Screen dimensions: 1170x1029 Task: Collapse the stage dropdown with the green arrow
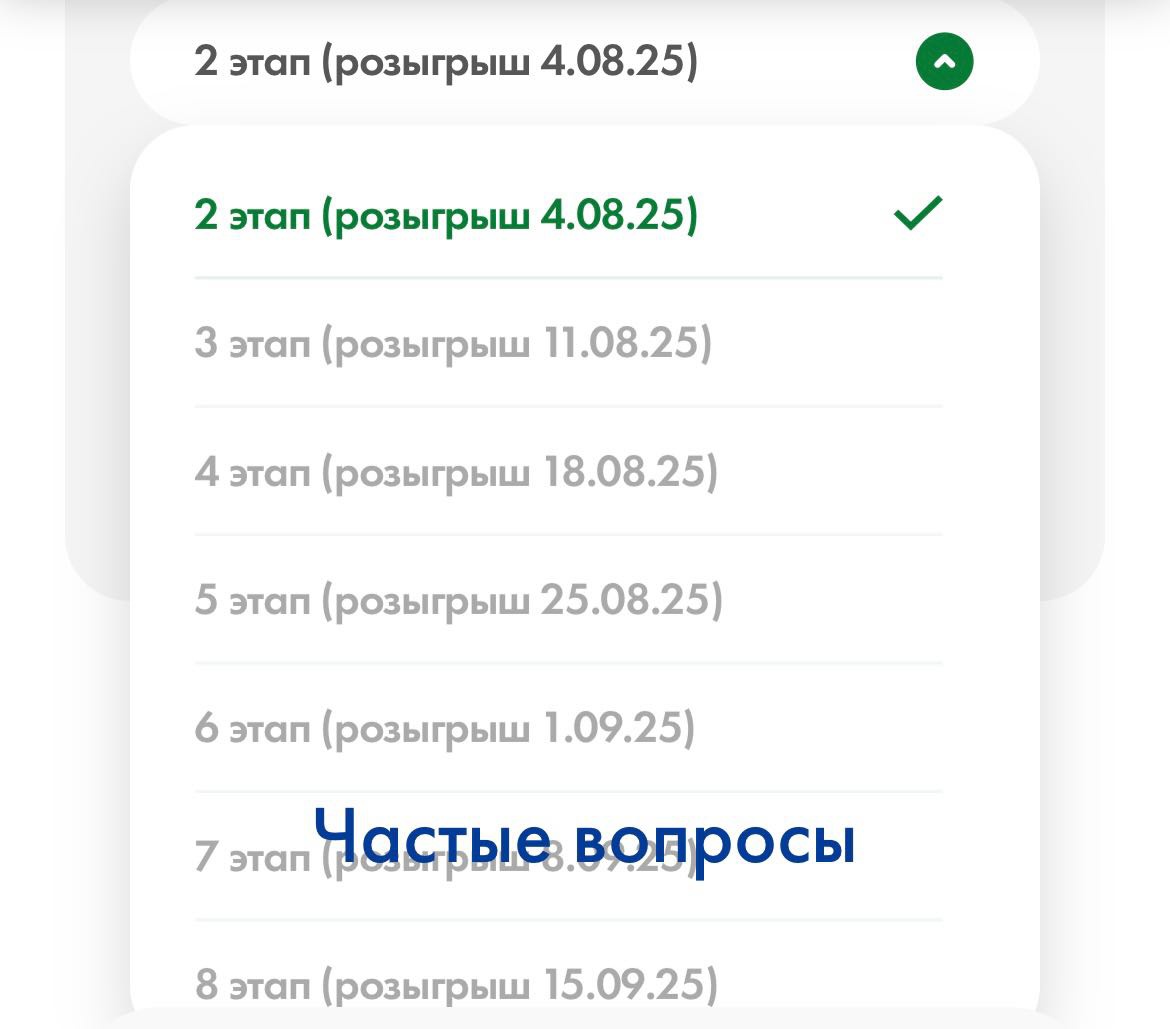pyautogui.click(x=944, y=62)
